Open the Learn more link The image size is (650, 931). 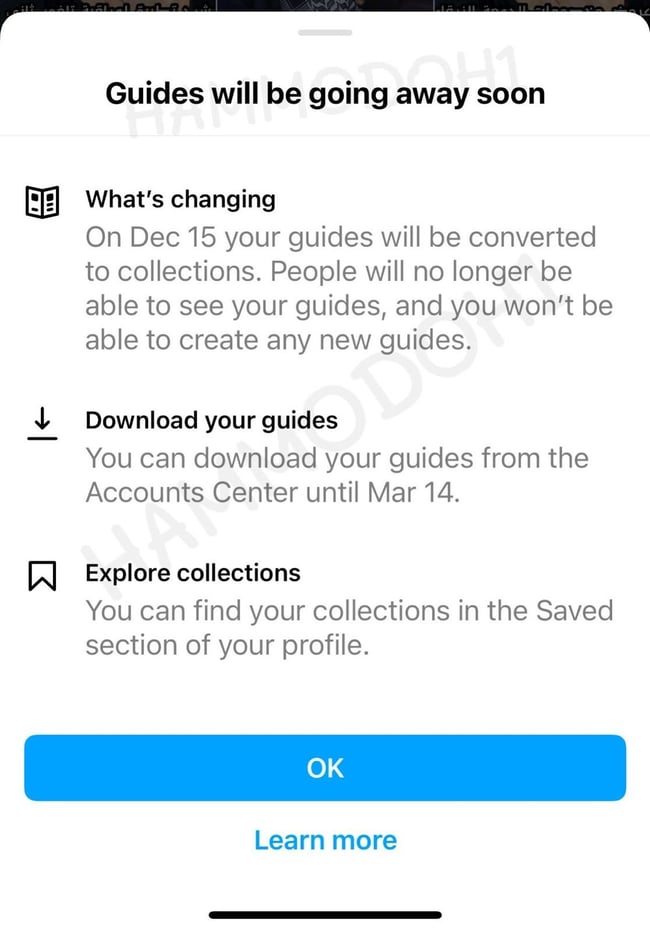point(325,840)
